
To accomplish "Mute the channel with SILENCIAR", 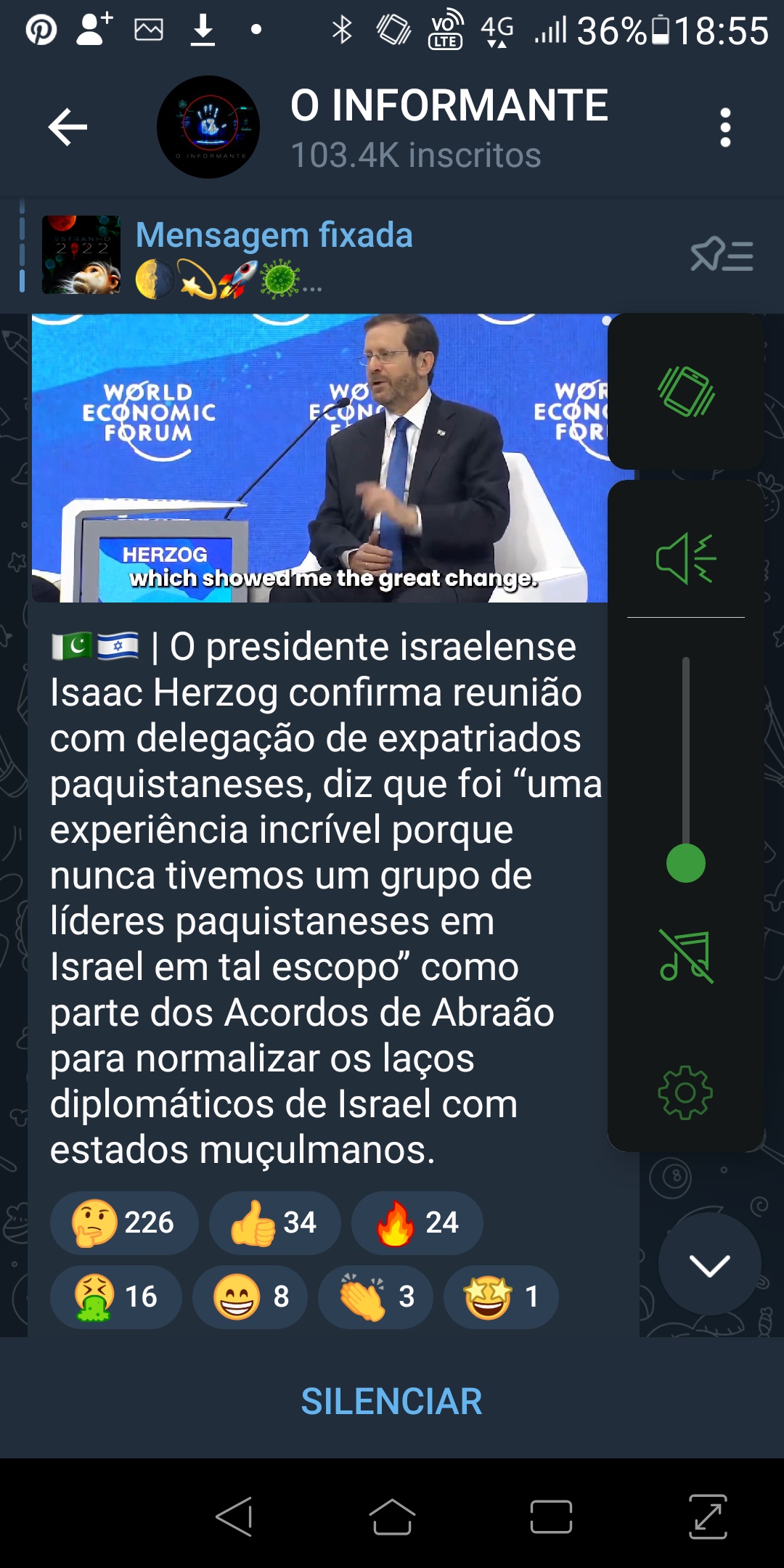I will 392,1401.
